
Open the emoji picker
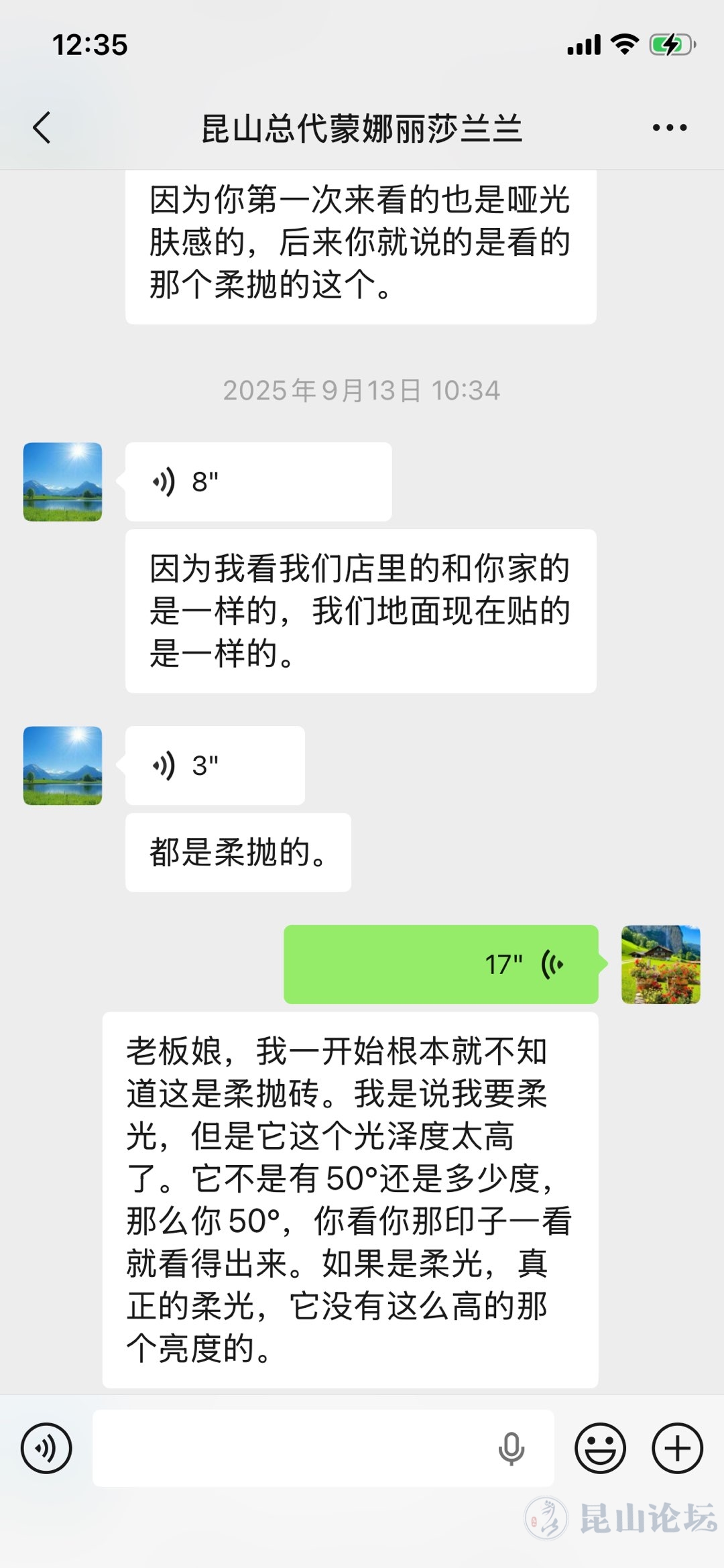pos(600,1448)
